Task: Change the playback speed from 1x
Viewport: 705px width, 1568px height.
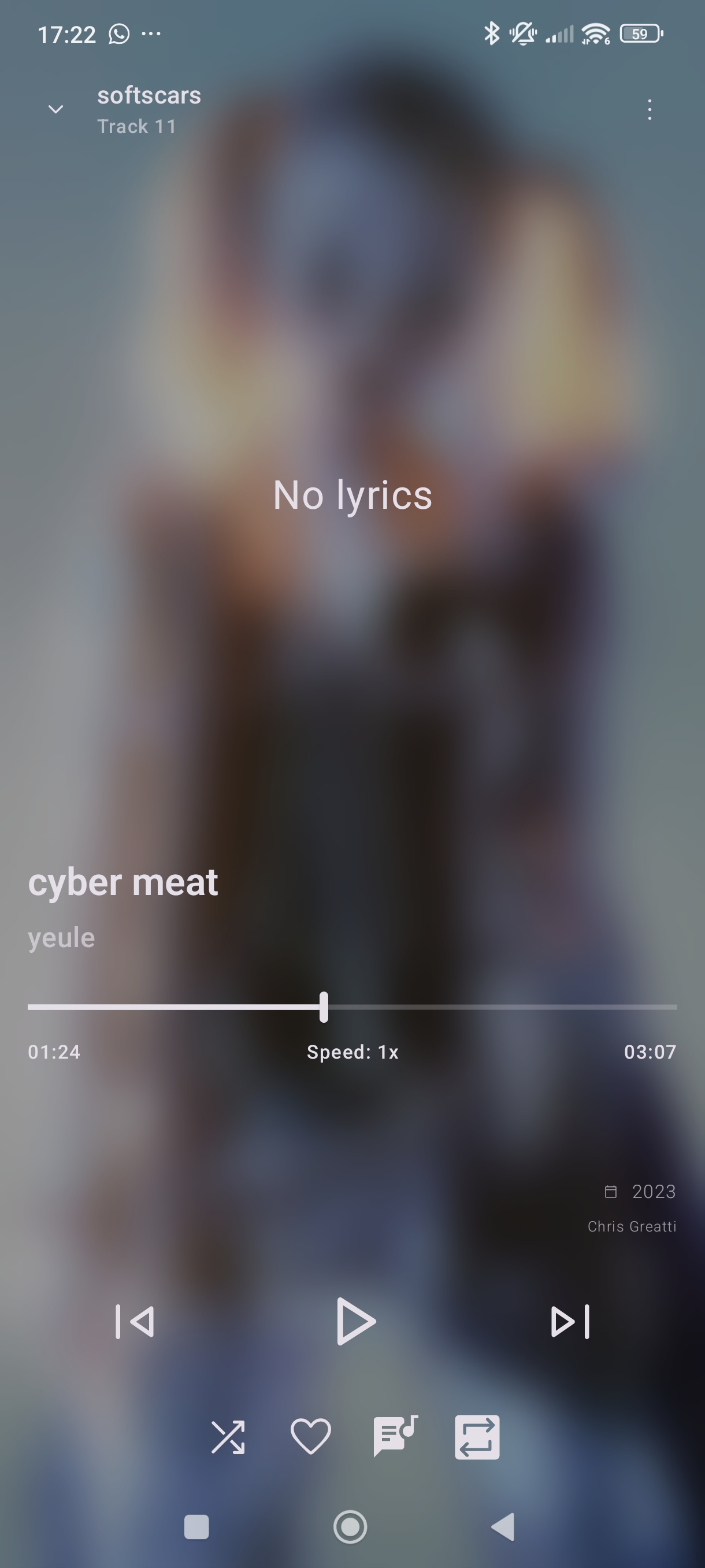Action: point(352,1052)
